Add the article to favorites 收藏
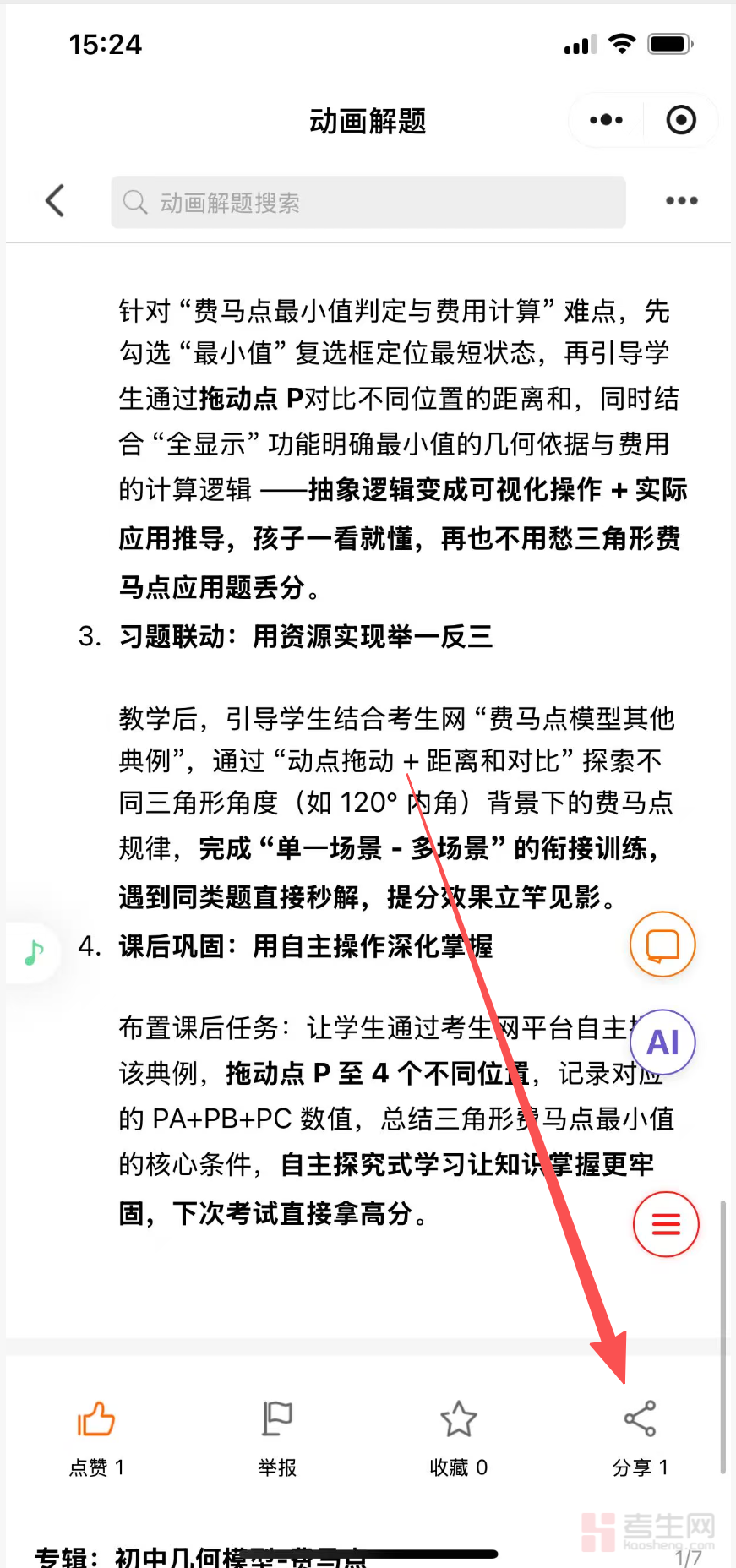736x1568 pixels. 458,1438
